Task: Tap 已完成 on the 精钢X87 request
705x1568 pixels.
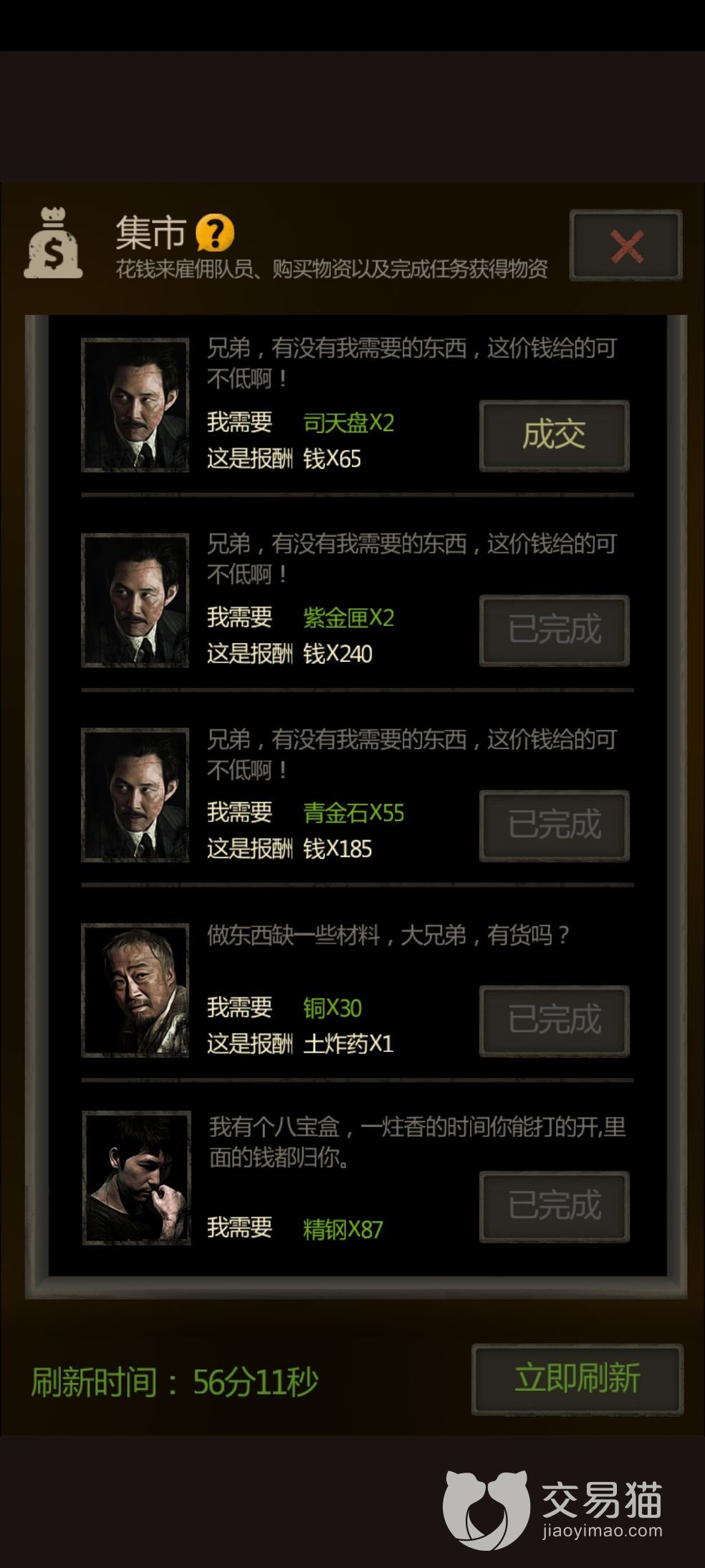Action: [554, 1207]
